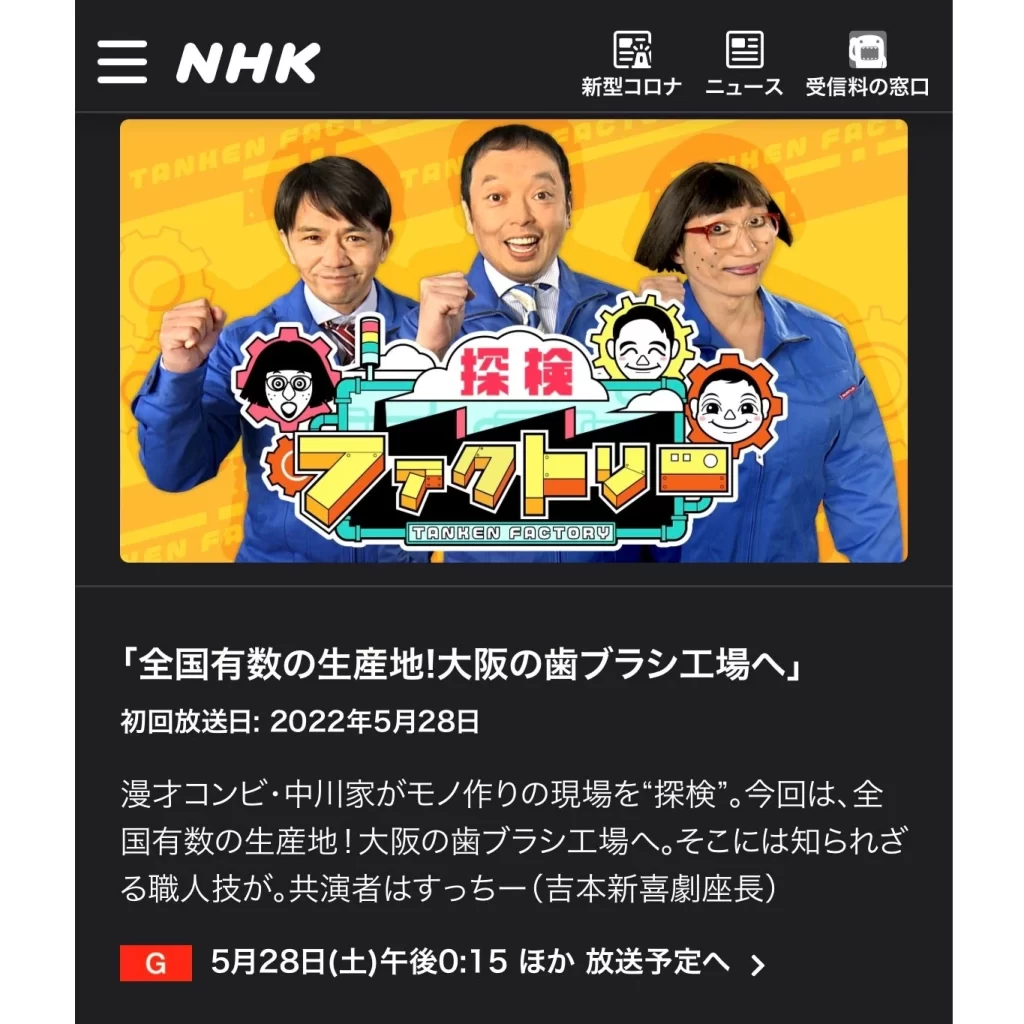
Task: Open 受信料の窓口 page
Action: pyautogui.click(x=867, y=64)
